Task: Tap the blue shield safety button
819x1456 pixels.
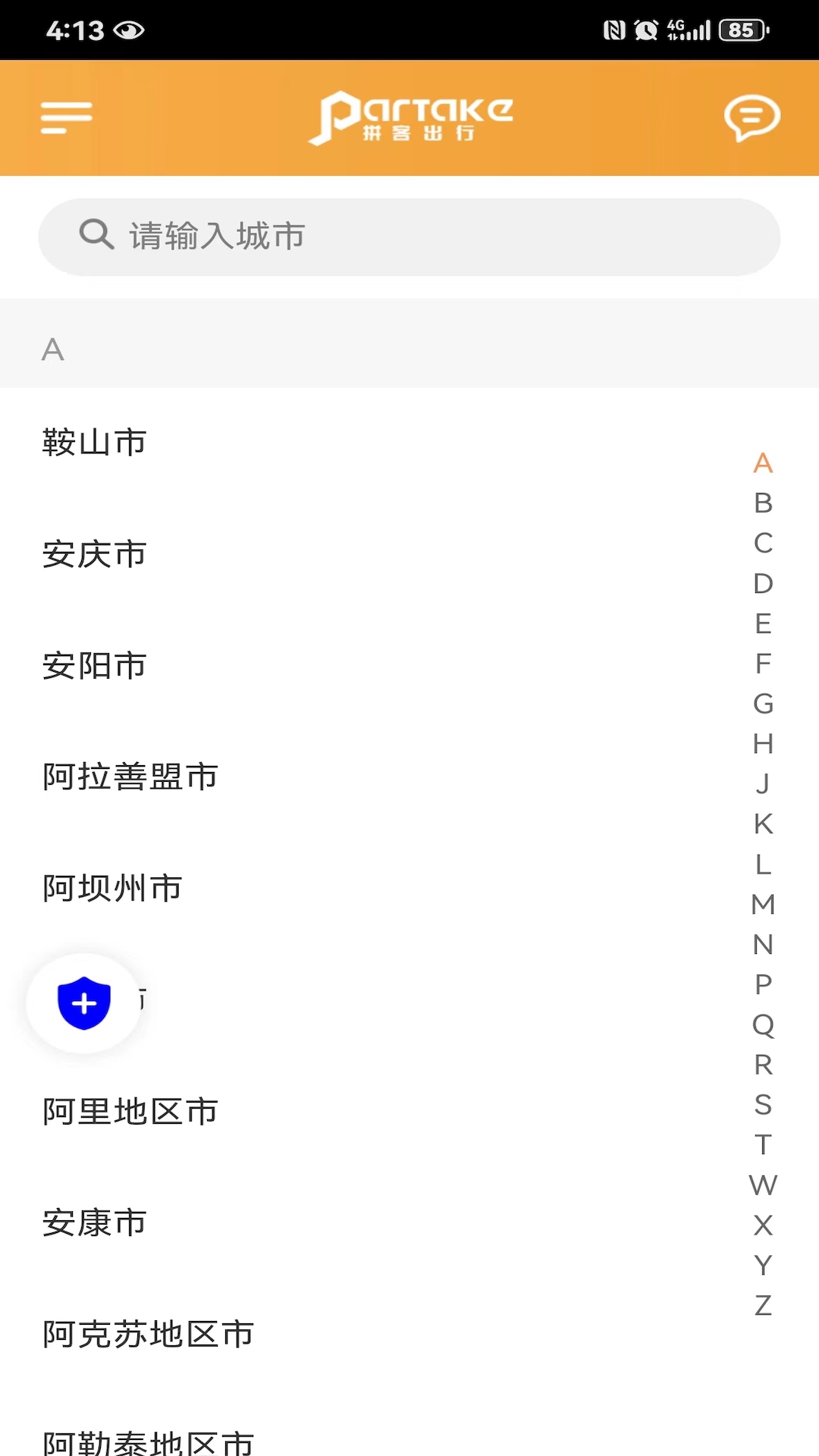Action: [83, 1003]
